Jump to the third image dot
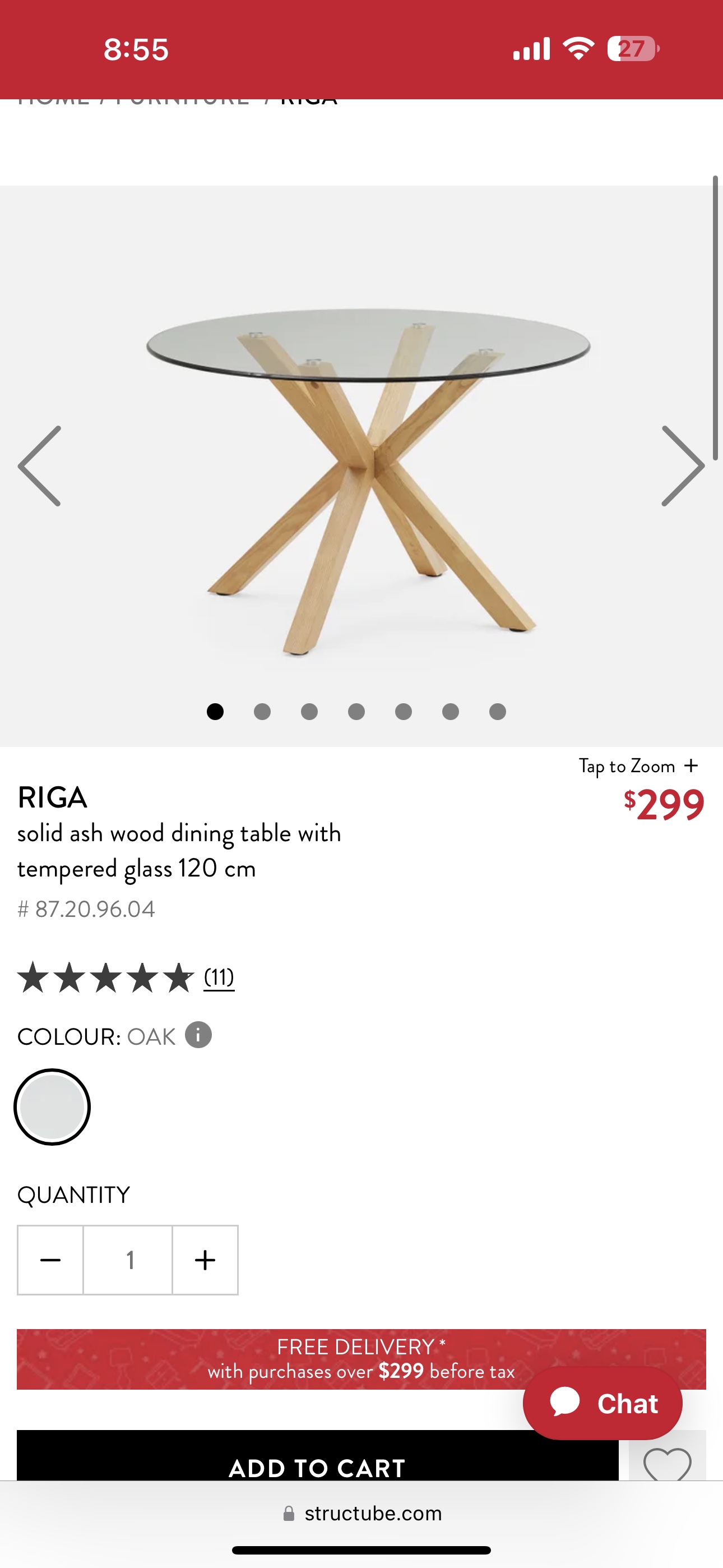The height and width of the screenshot is (1568, 723). [x=309, y=712]
